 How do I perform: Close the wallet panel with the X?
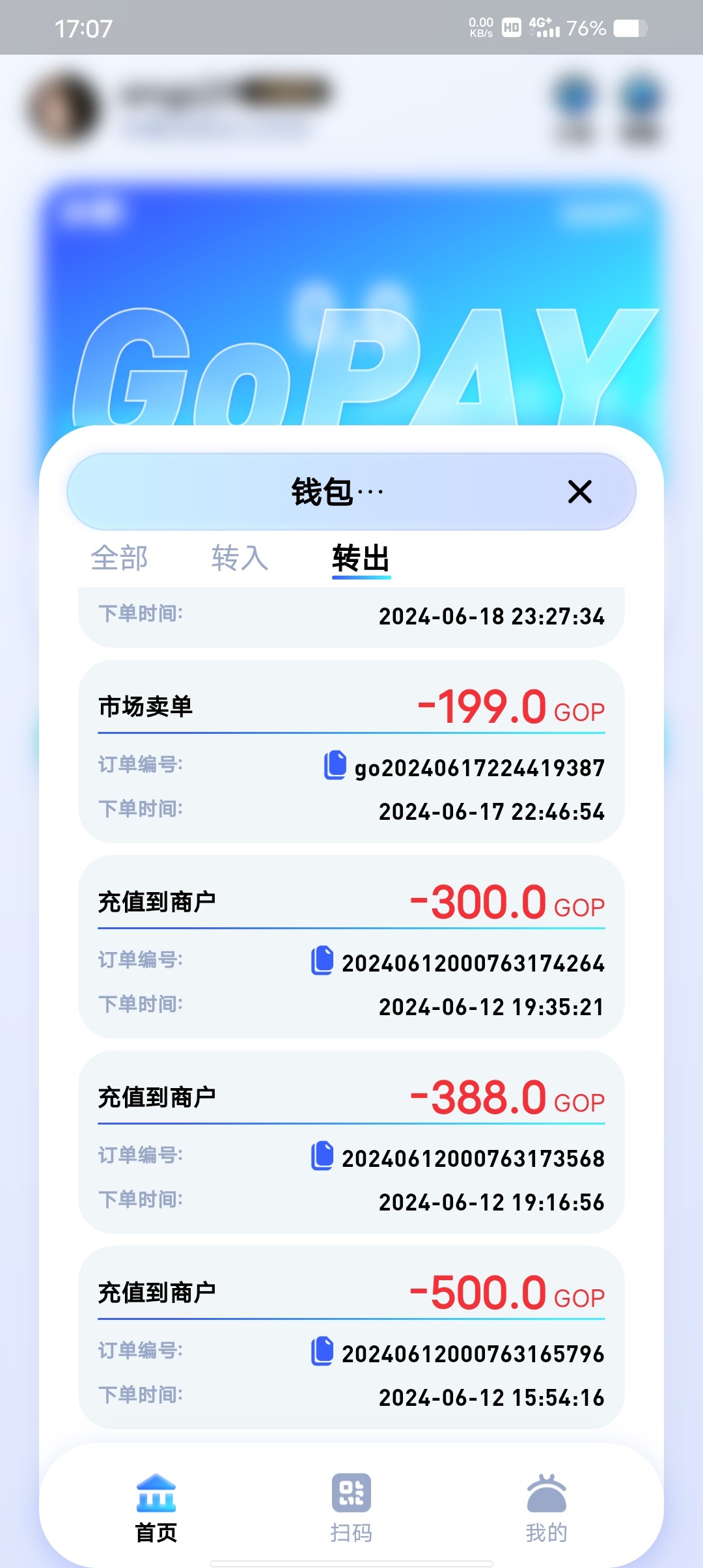(579, 492)
